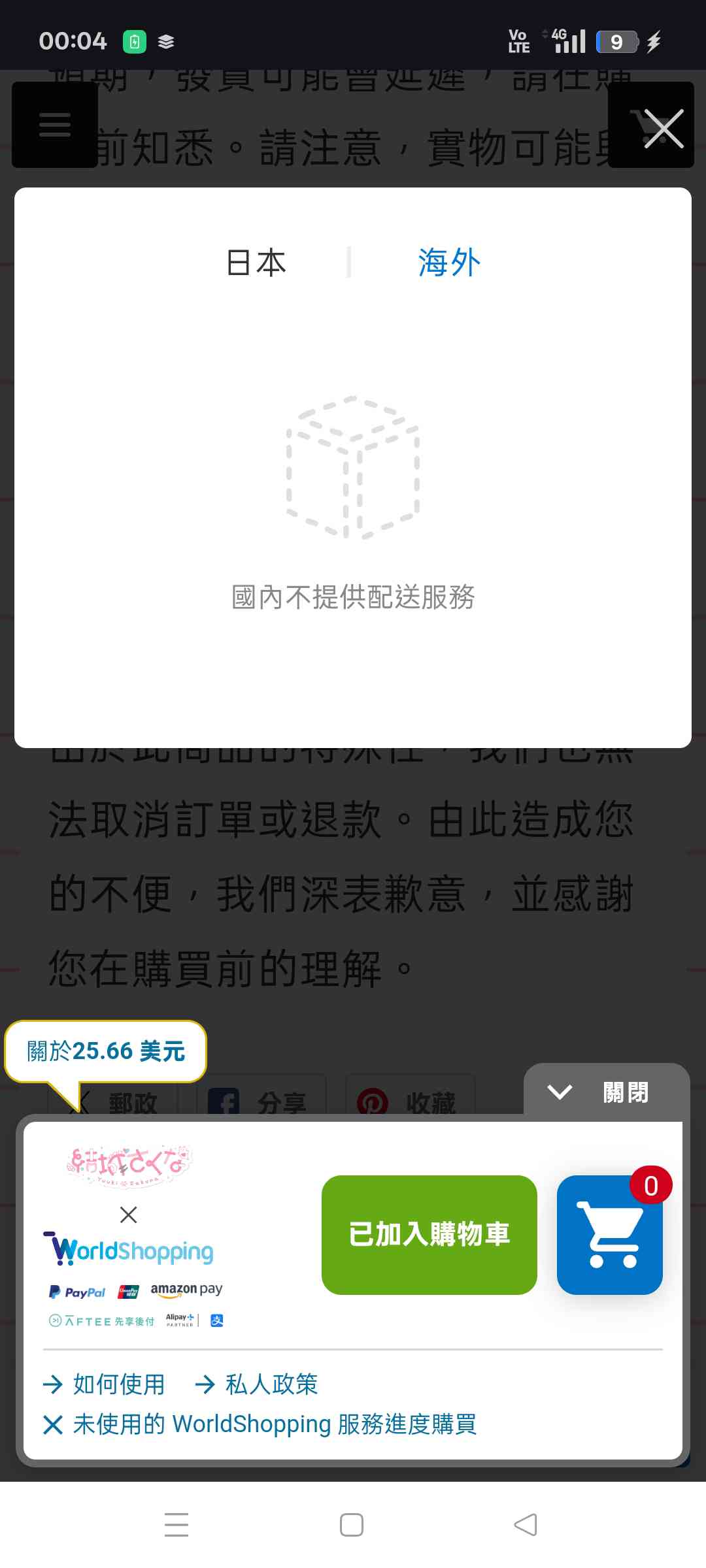Image resolution: width=706 pixels, height=1568 pixels.
Task: Switch to the 海外 tab
Action: click(x=449, y=263)
